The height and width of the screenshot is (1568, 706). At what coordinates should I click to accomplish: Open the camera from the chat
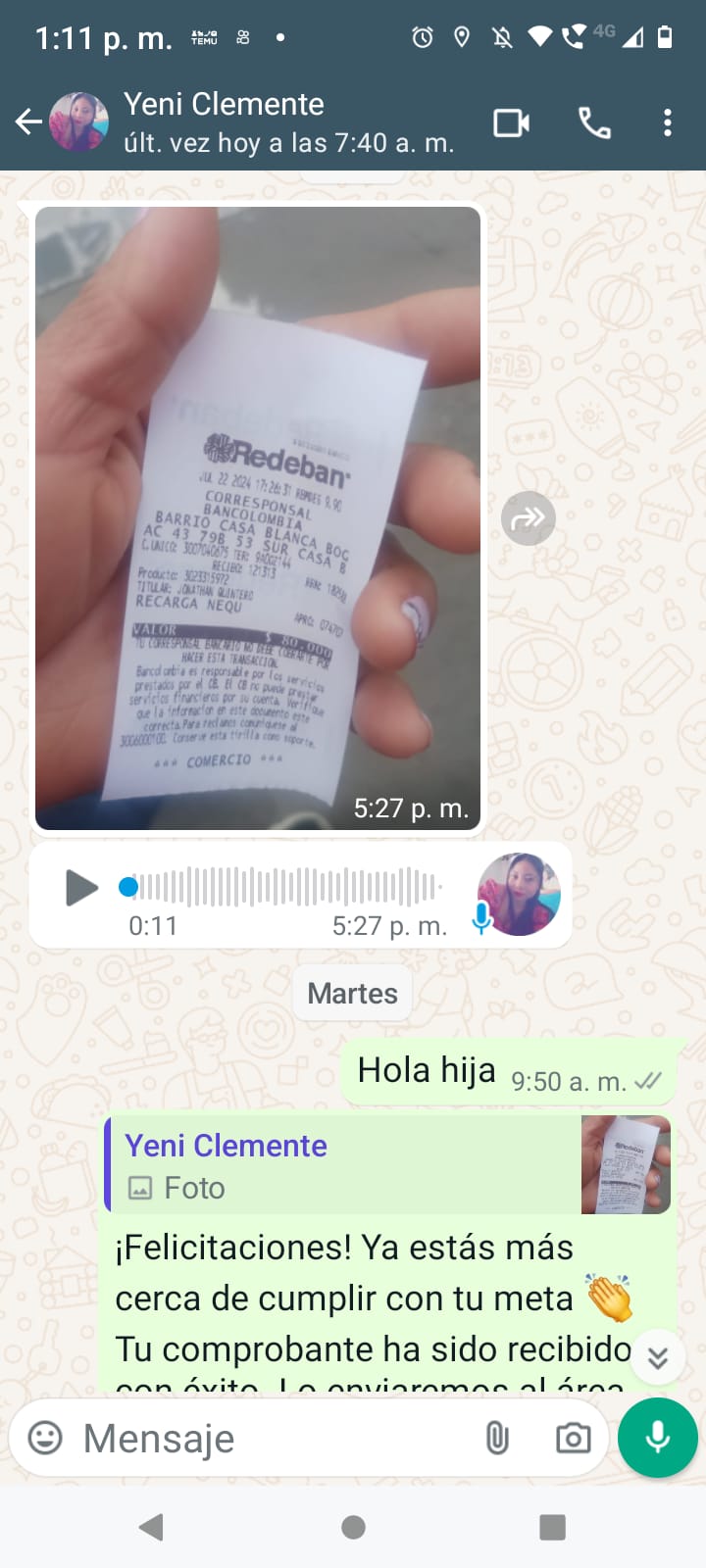[573, 1439]
